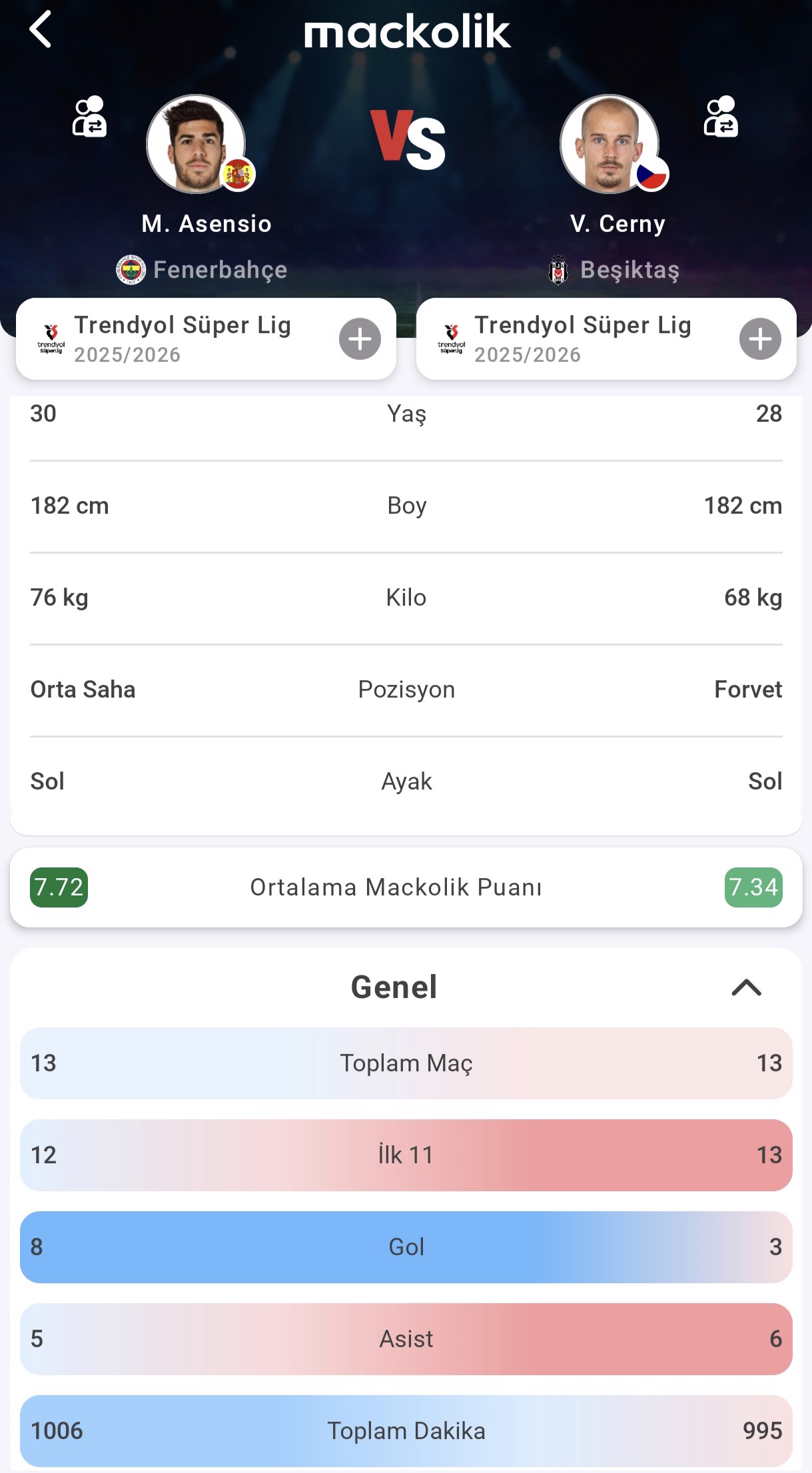The height and width of the screenshot is (1473, 812).
Task: Change player next to M. Asensio
Action: (89, 117)
